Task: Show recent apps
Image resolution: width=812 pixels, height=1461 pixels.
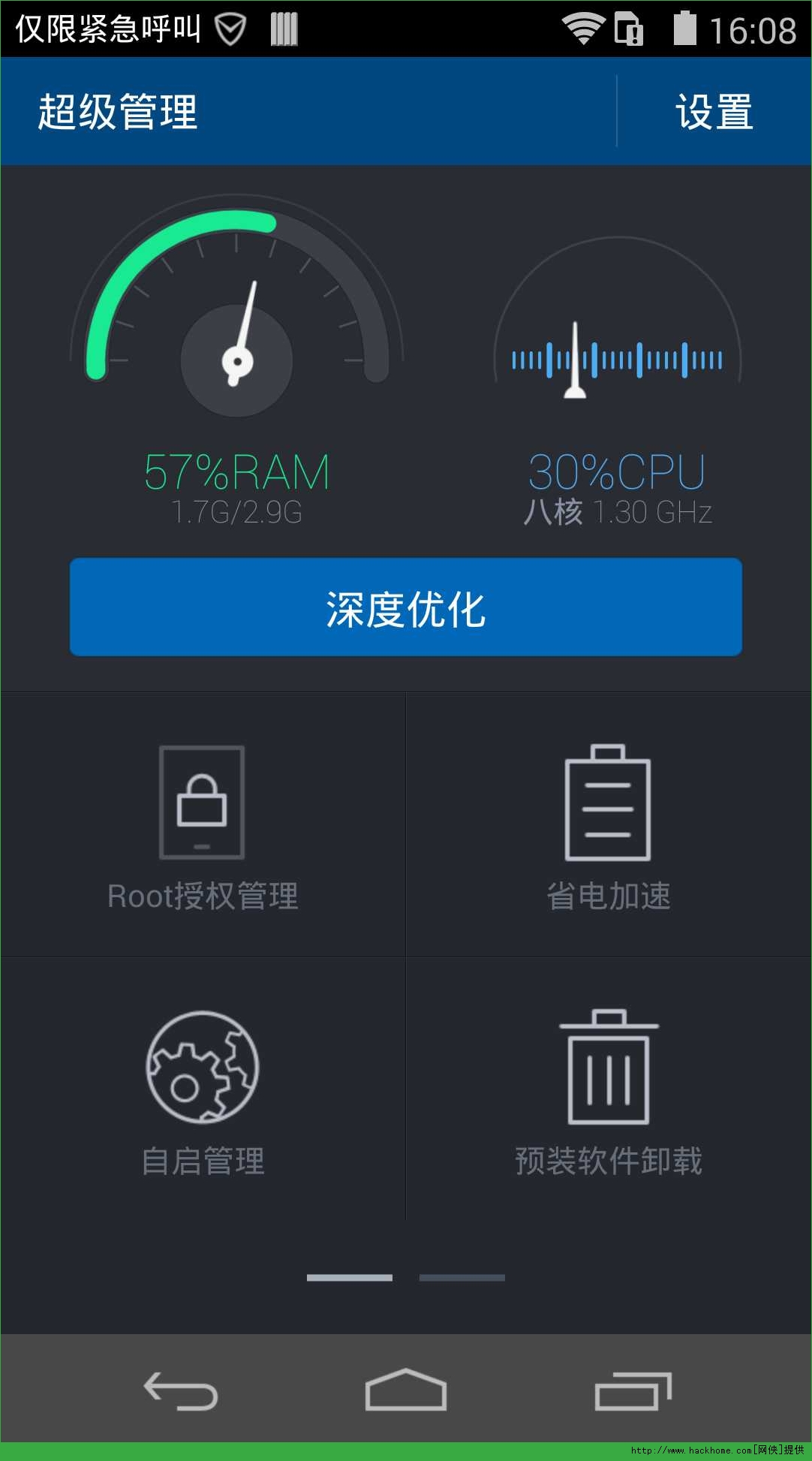Action: click(632, 1390)
